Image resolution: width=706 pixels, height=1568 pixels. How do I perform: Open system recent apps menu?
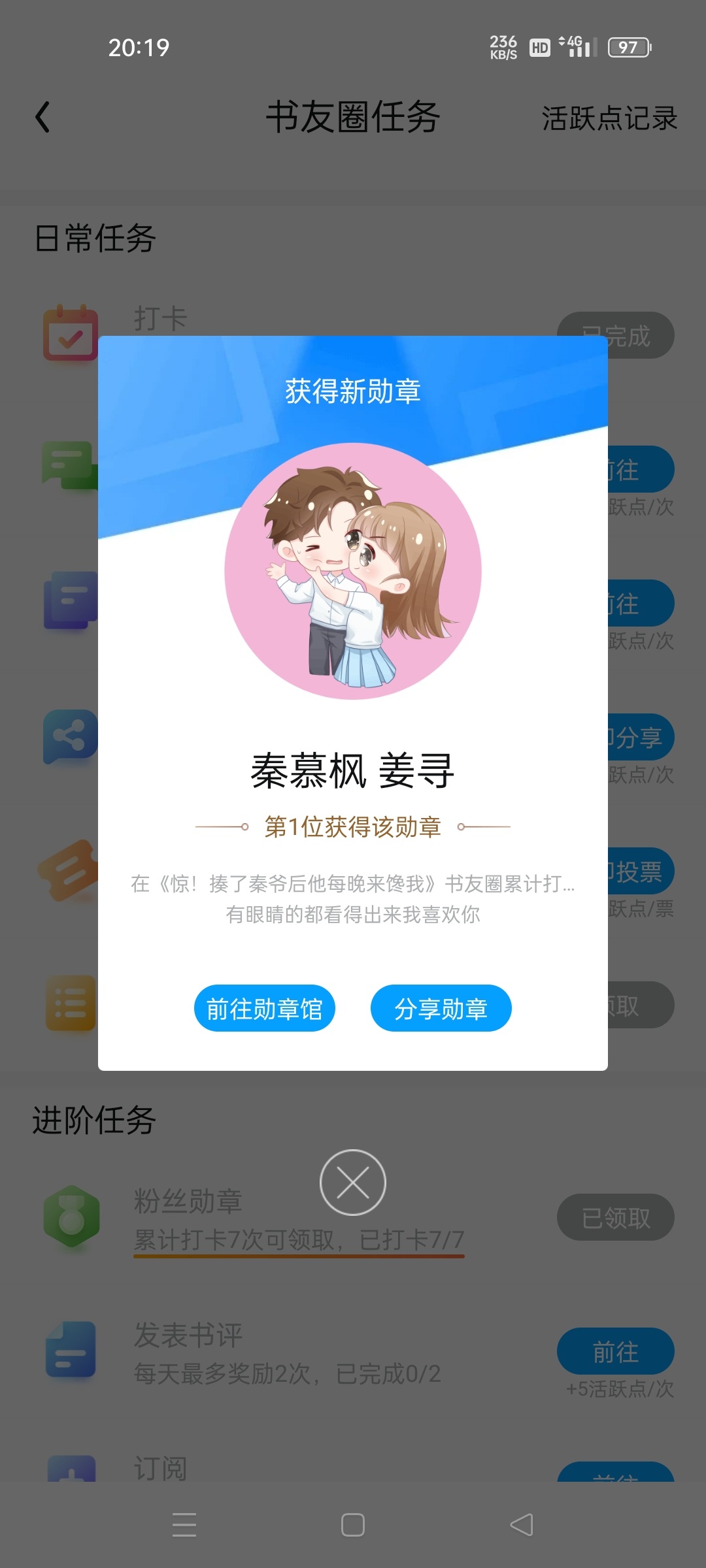click(184, 1525)
